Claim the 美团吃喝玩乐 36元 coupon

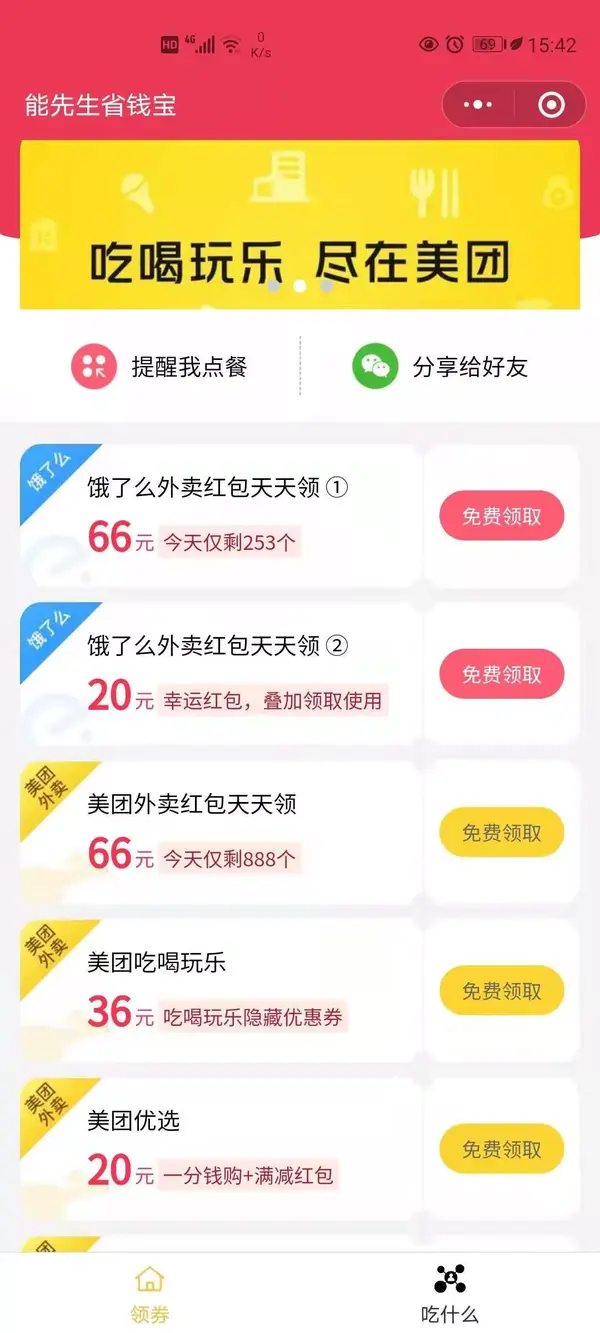(502, 991)
